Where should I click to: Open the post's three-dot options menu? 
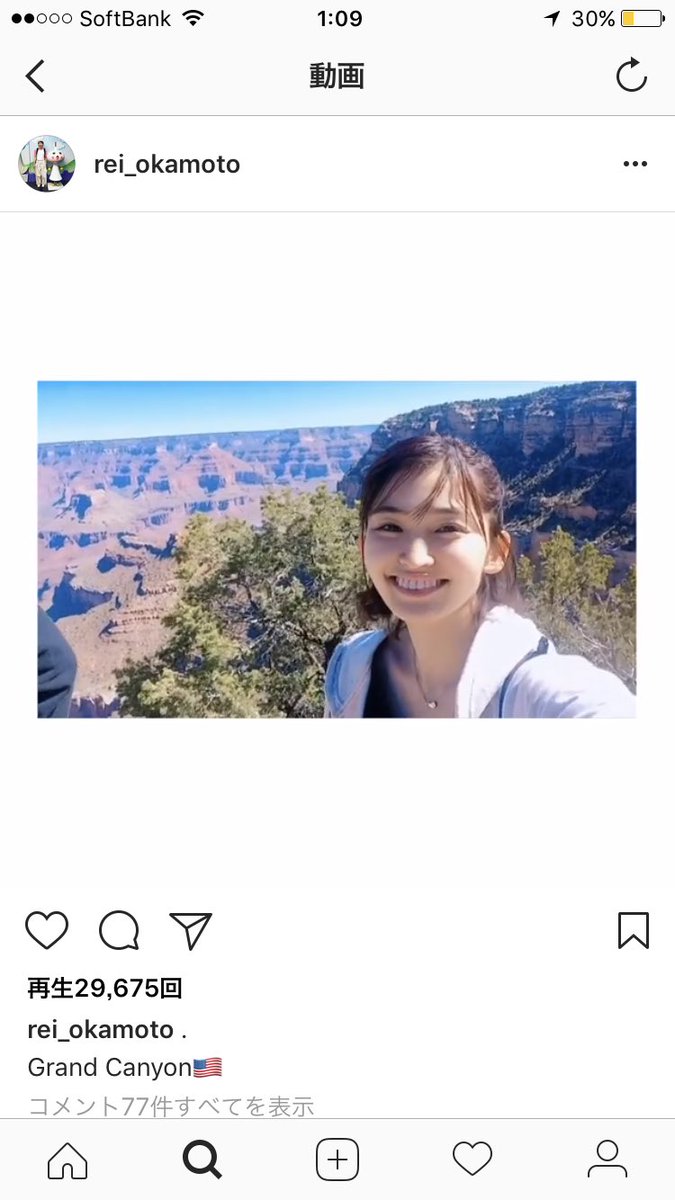pos(635,164)
